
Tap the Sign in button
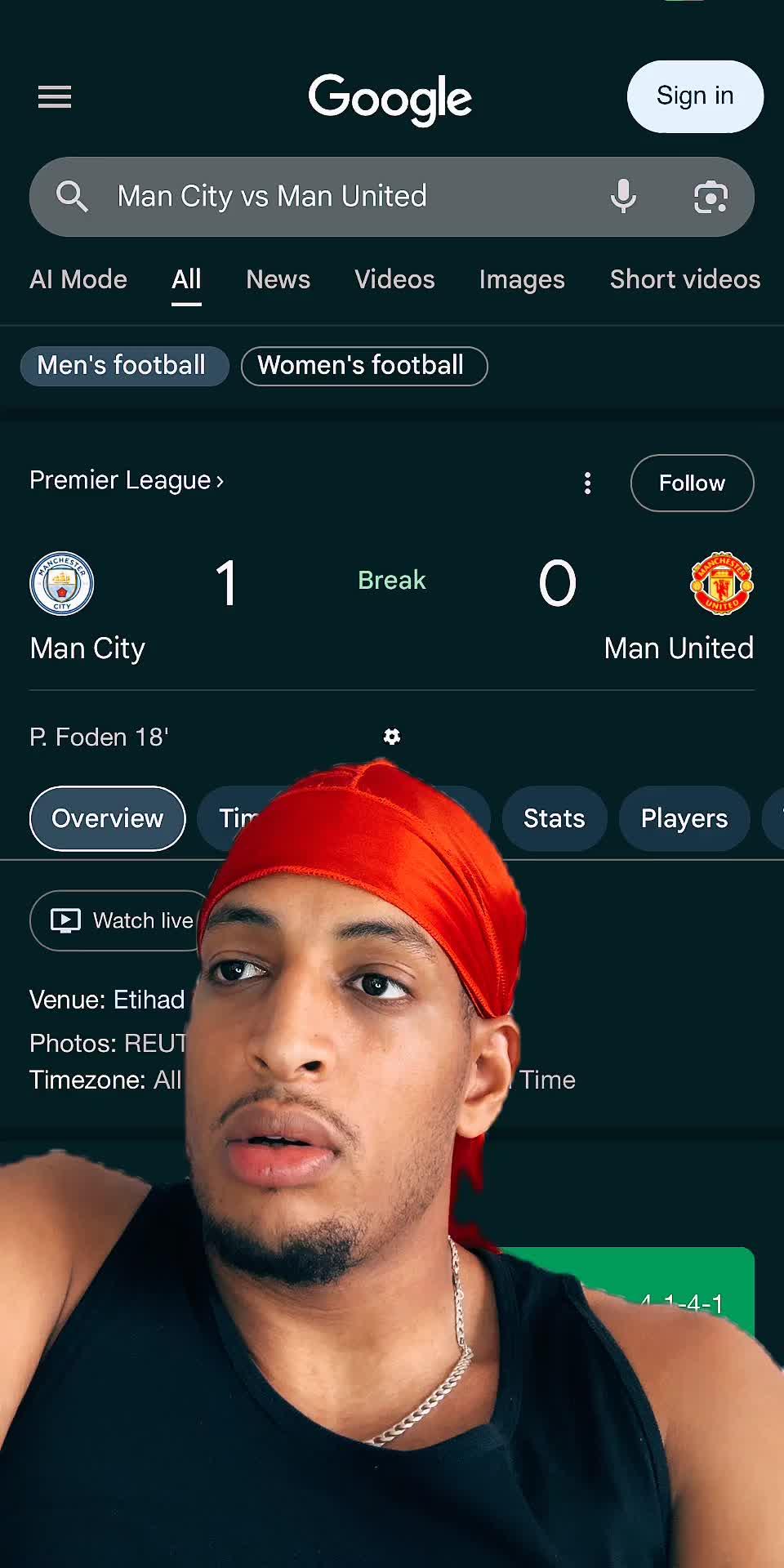coord(694,96)
